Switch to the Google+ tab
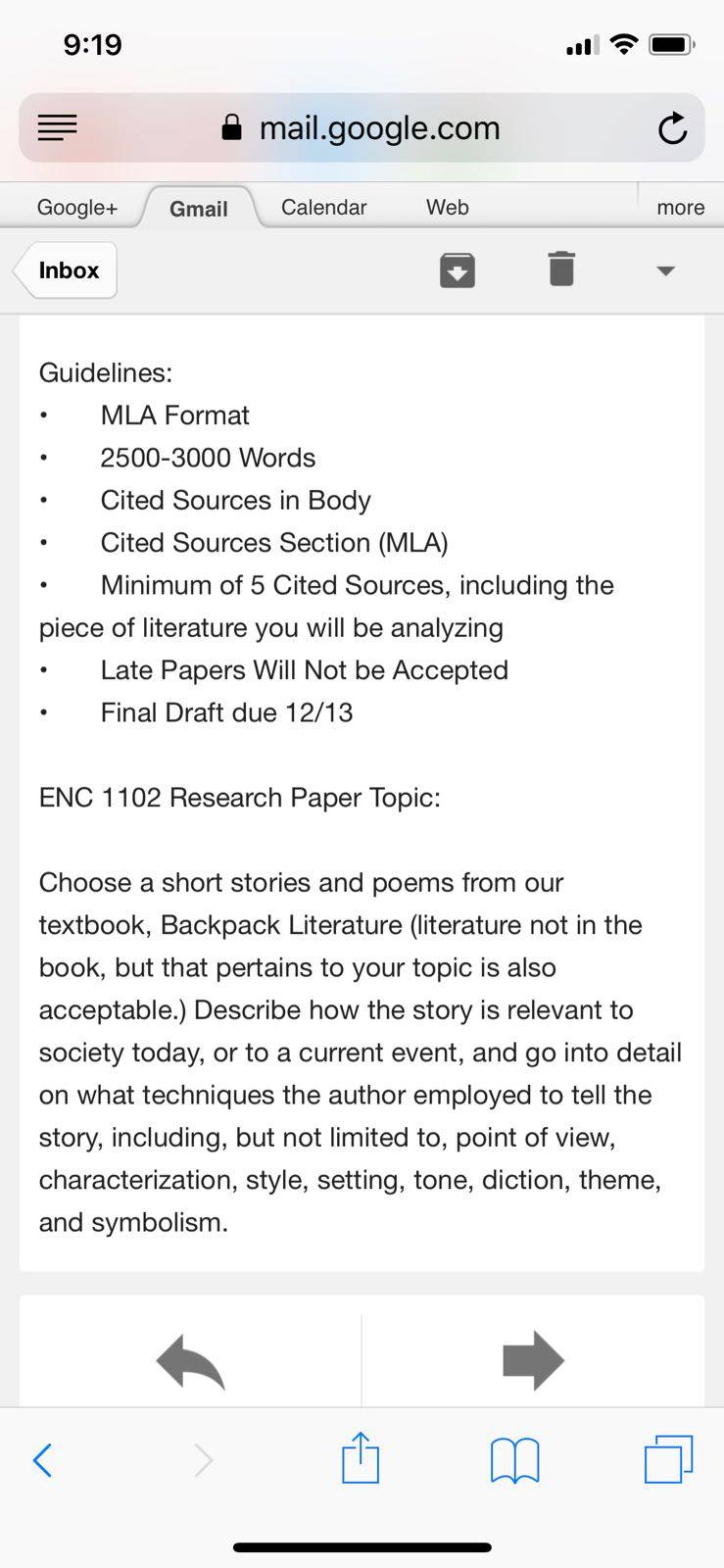The image size is (724, 1568). 76,207
